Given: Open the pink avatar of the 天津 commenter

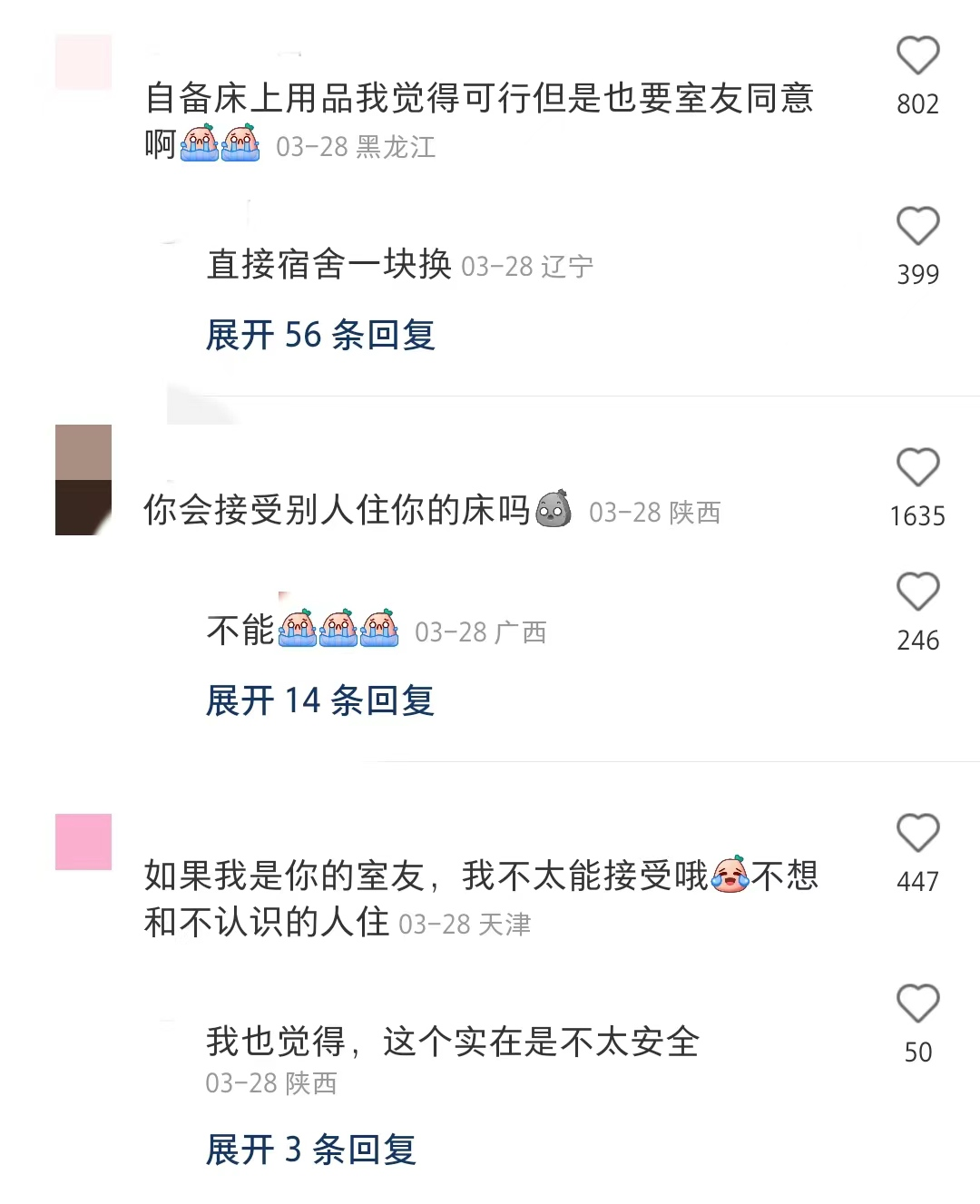Looking at the screenshot, I should tap(83, 842).
